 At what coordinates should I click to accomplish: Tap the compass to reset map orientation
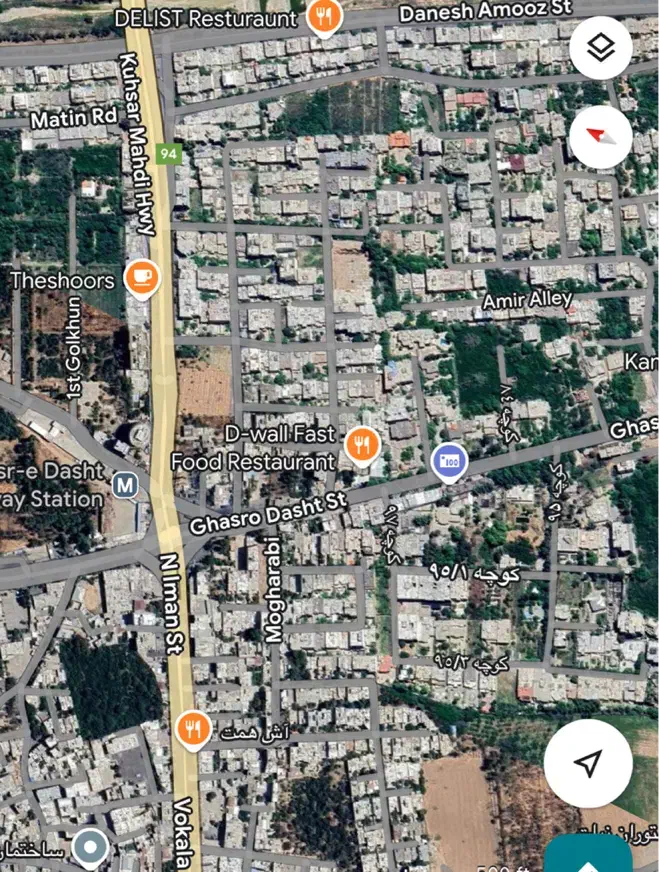click(600, 137)
